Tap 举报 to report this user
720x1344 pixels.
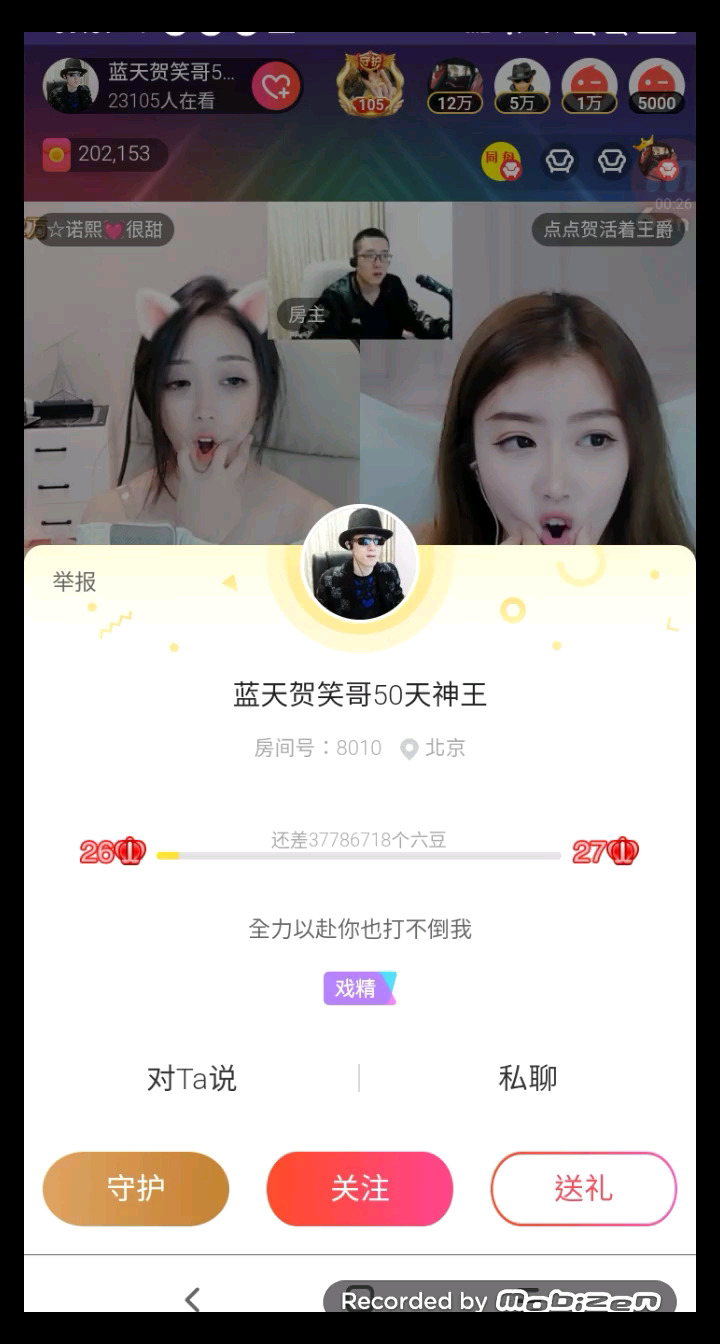(75, 582)
